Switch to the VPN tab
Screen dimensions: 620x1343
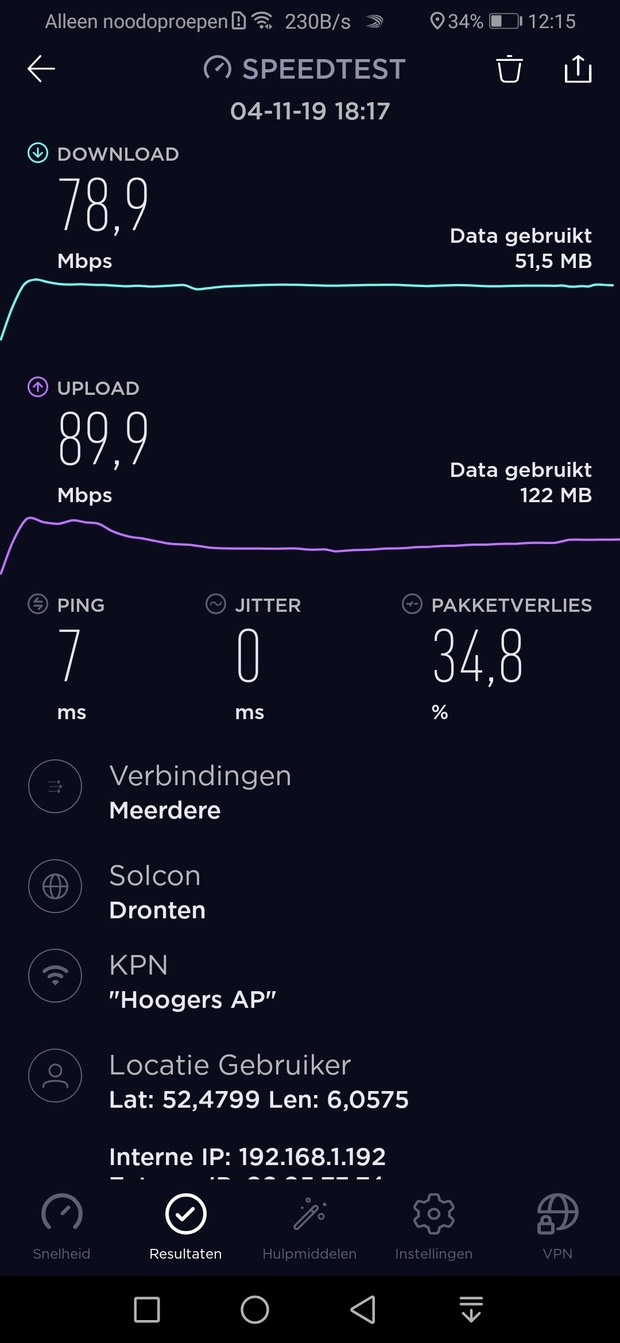click(557, 1225)
